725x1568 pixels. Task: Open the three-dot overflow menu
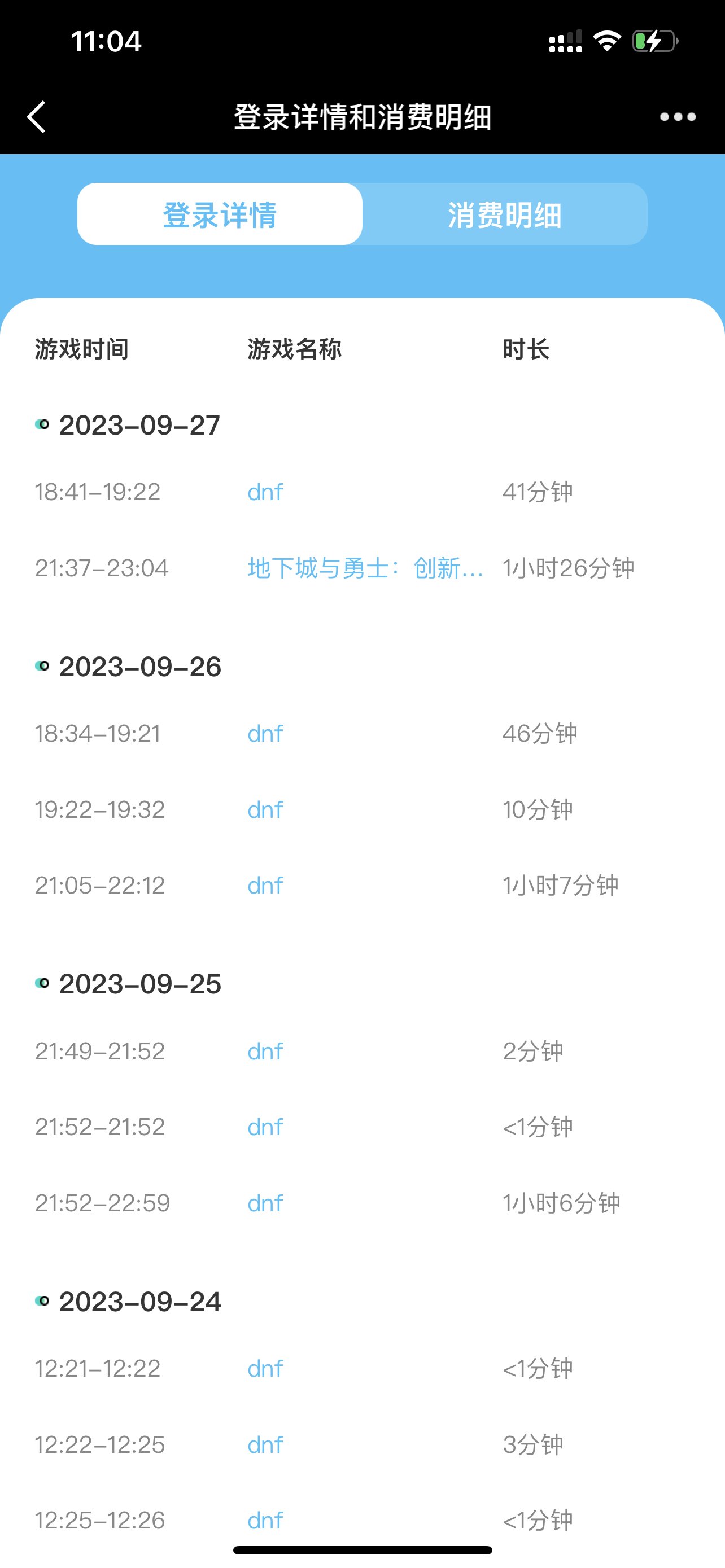pos(678,116)
